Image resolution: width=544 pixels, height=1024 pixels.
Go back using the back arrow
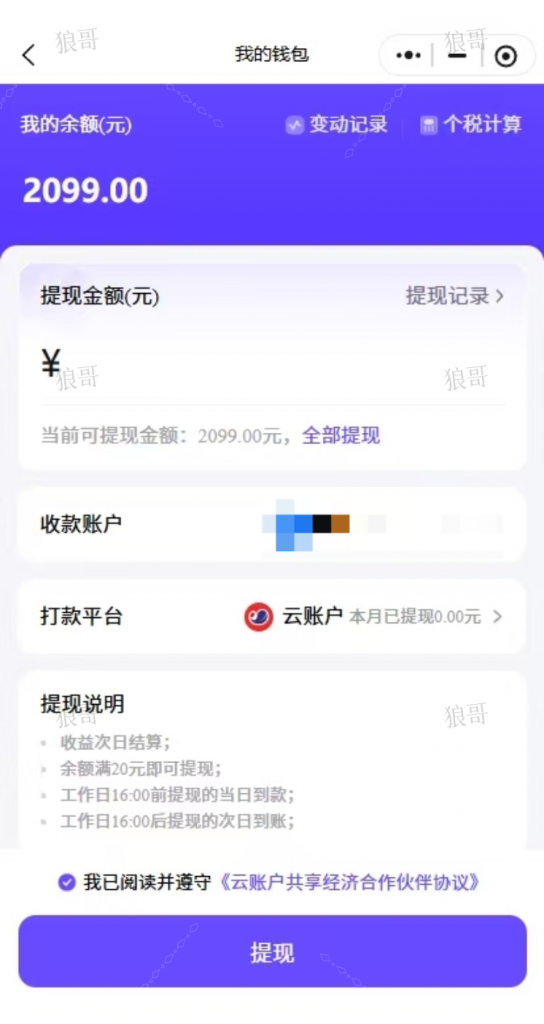pyautogui.click(x=28, y=56)
